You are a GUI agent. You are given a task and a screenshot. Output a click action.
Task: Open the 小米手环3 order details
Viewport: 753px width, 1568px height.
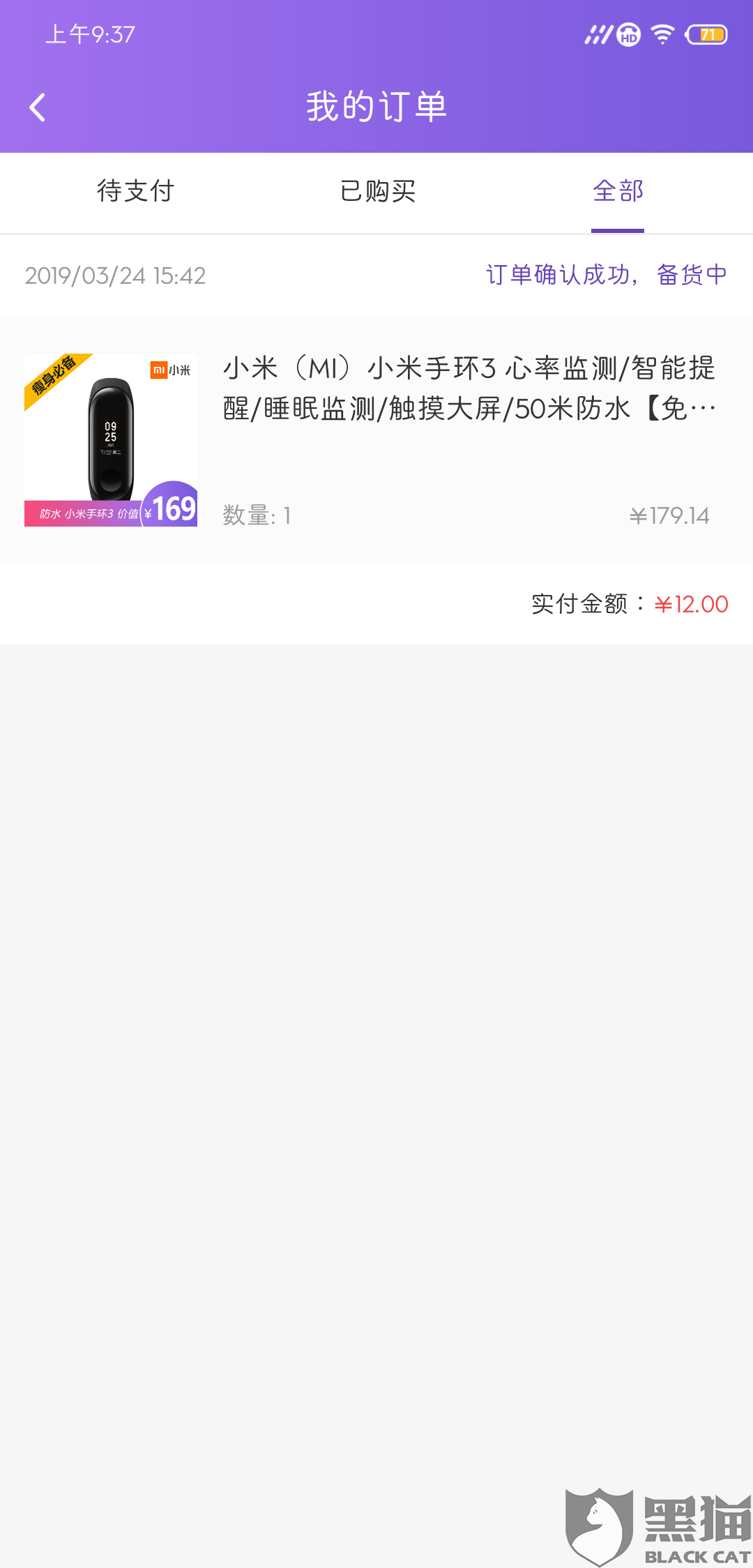pyautogui.click(x=376, y=440)
